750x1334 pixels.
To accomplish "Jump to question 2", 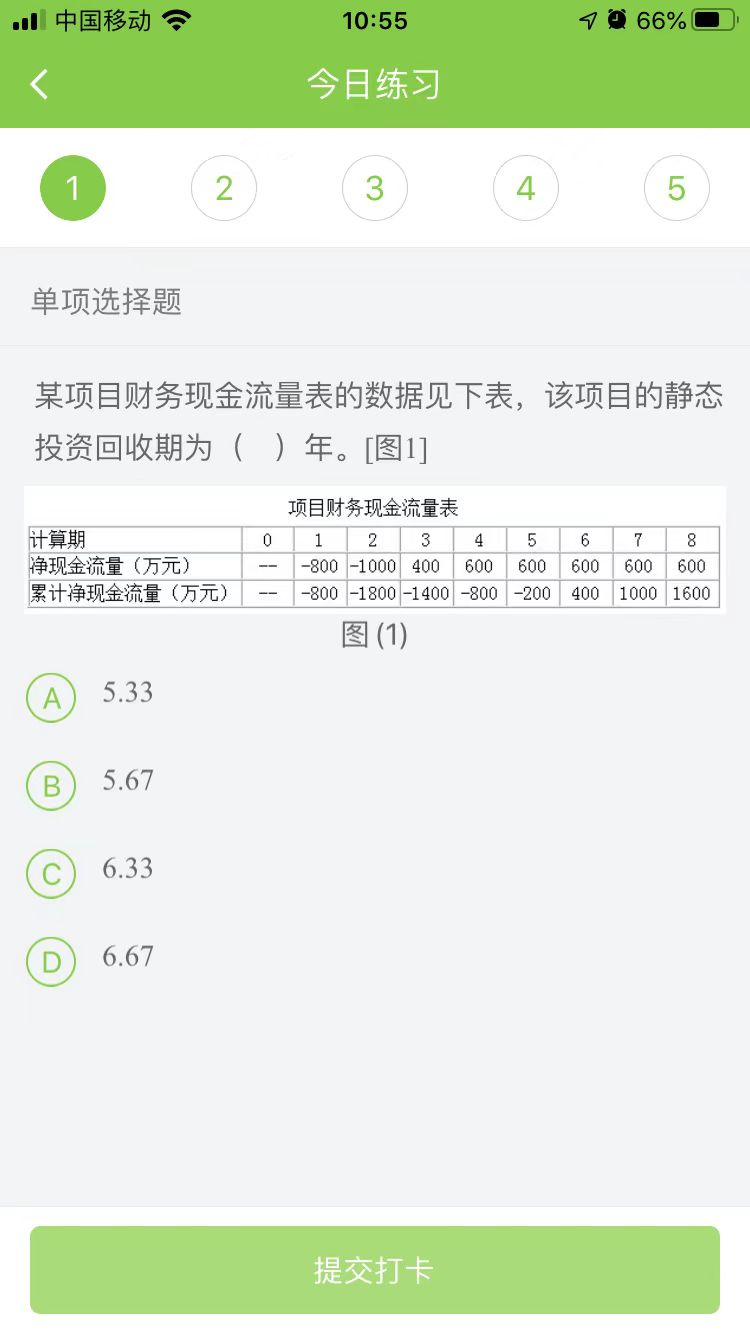I will [x=224, y=188].
